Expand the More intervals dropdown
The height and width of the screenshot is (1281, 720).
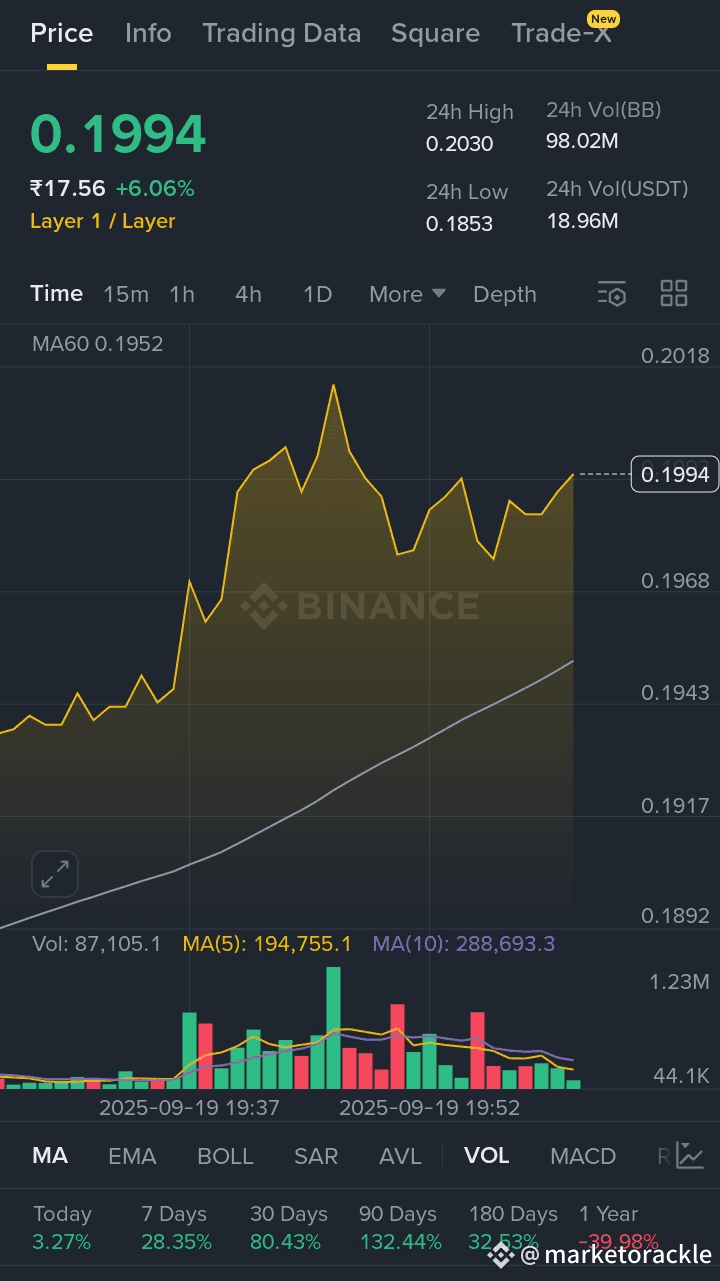coord(407,294)
